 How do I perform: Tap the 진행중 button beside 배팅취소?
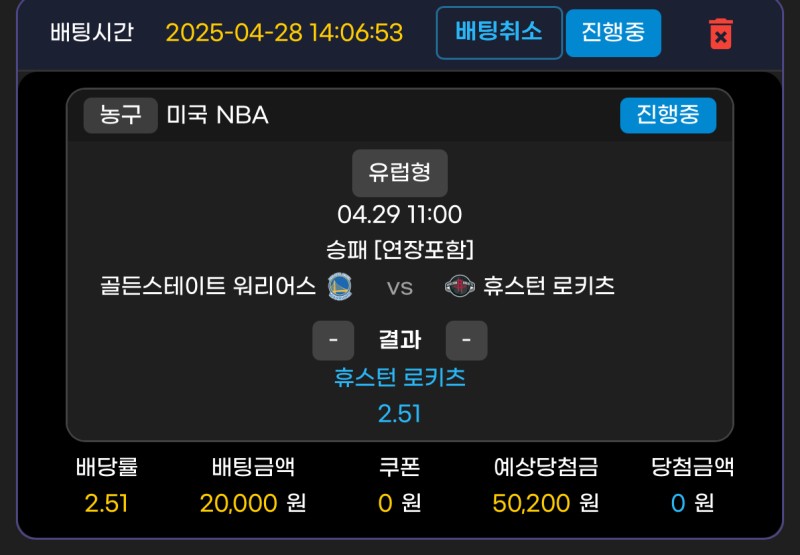613,33
